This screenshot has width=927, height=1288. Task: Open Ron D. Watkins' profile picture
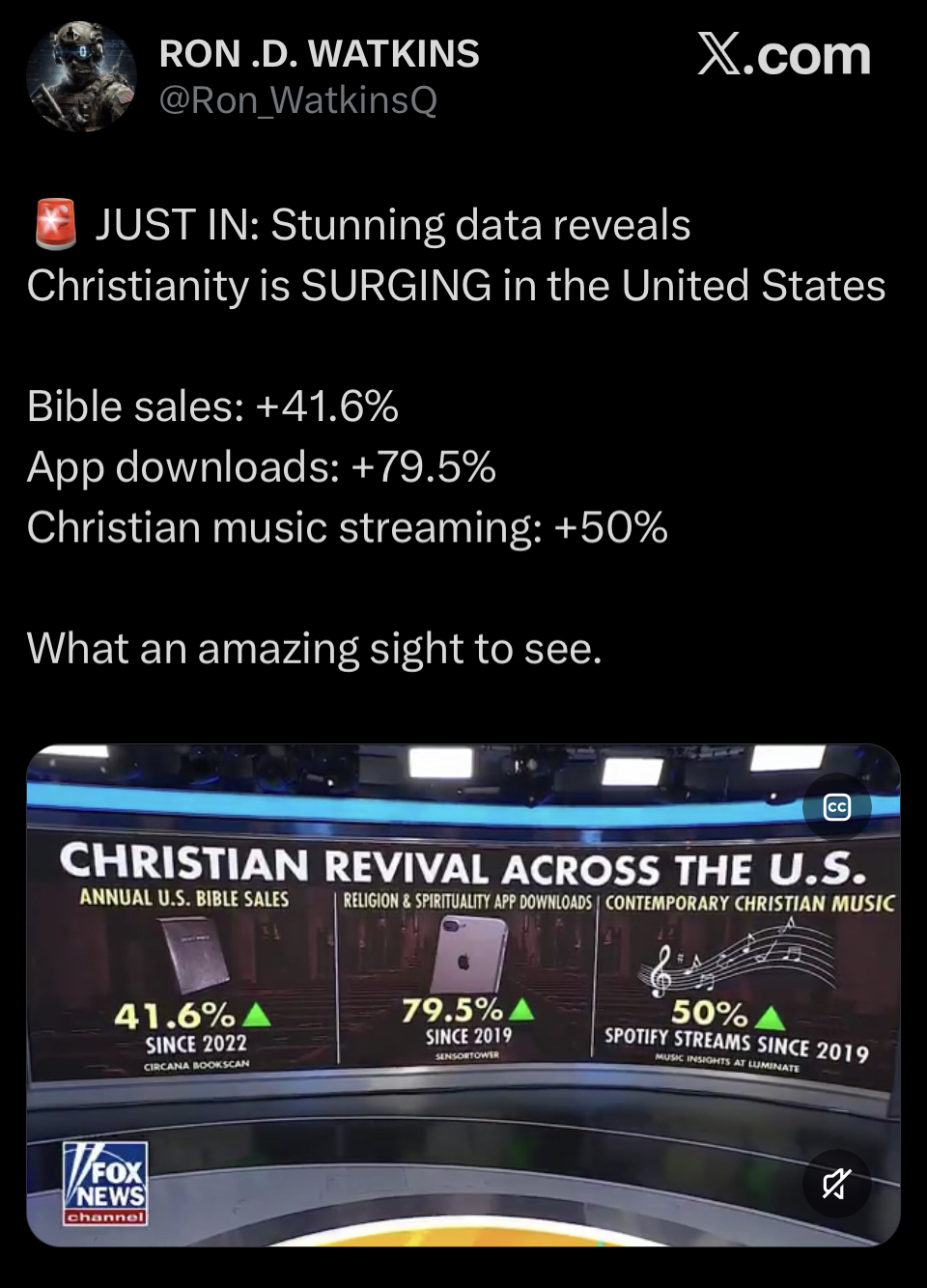tap(81, 76)
